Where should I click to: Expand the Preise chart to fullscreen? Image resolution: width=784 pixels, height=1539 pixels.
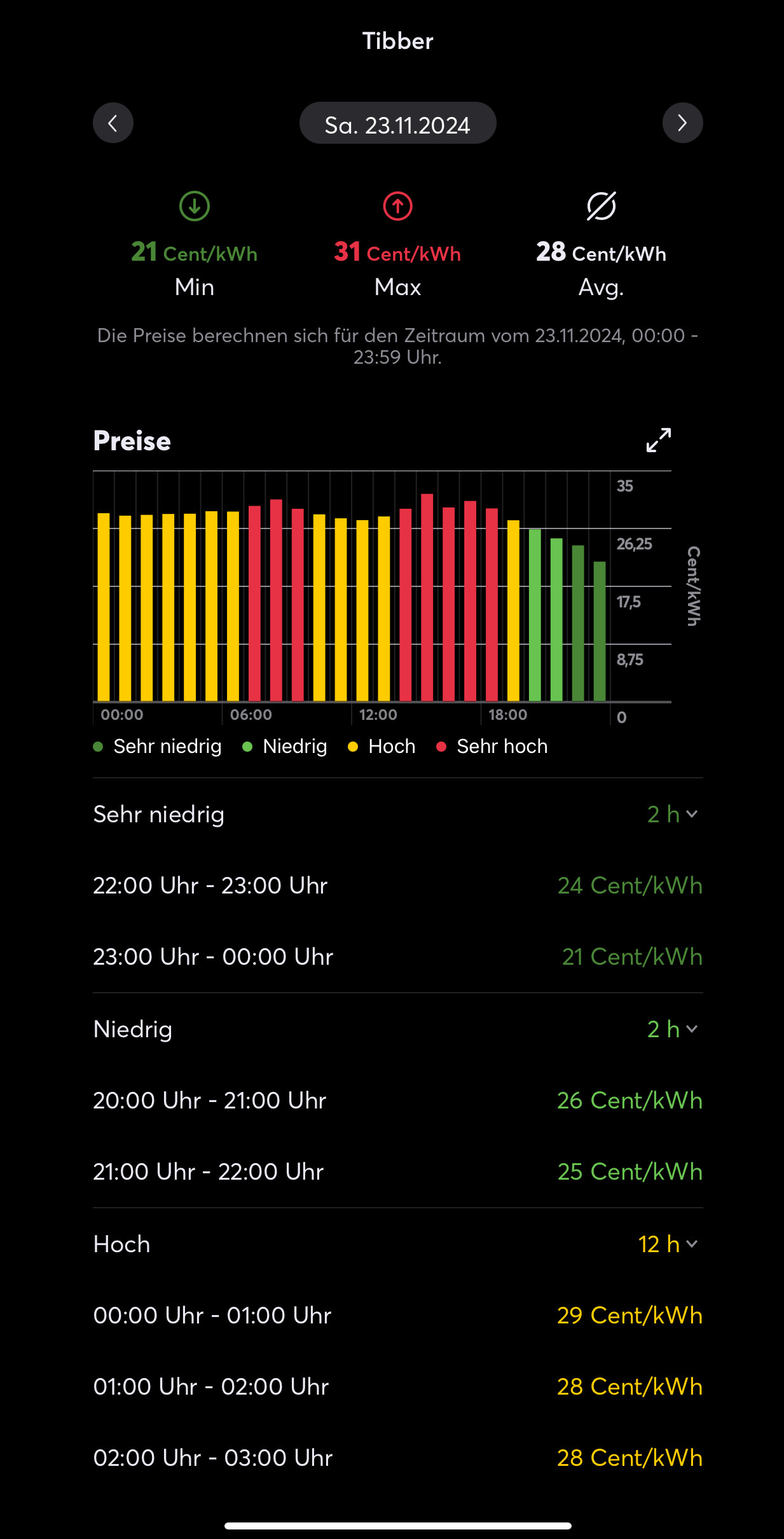tap(659, 440)
